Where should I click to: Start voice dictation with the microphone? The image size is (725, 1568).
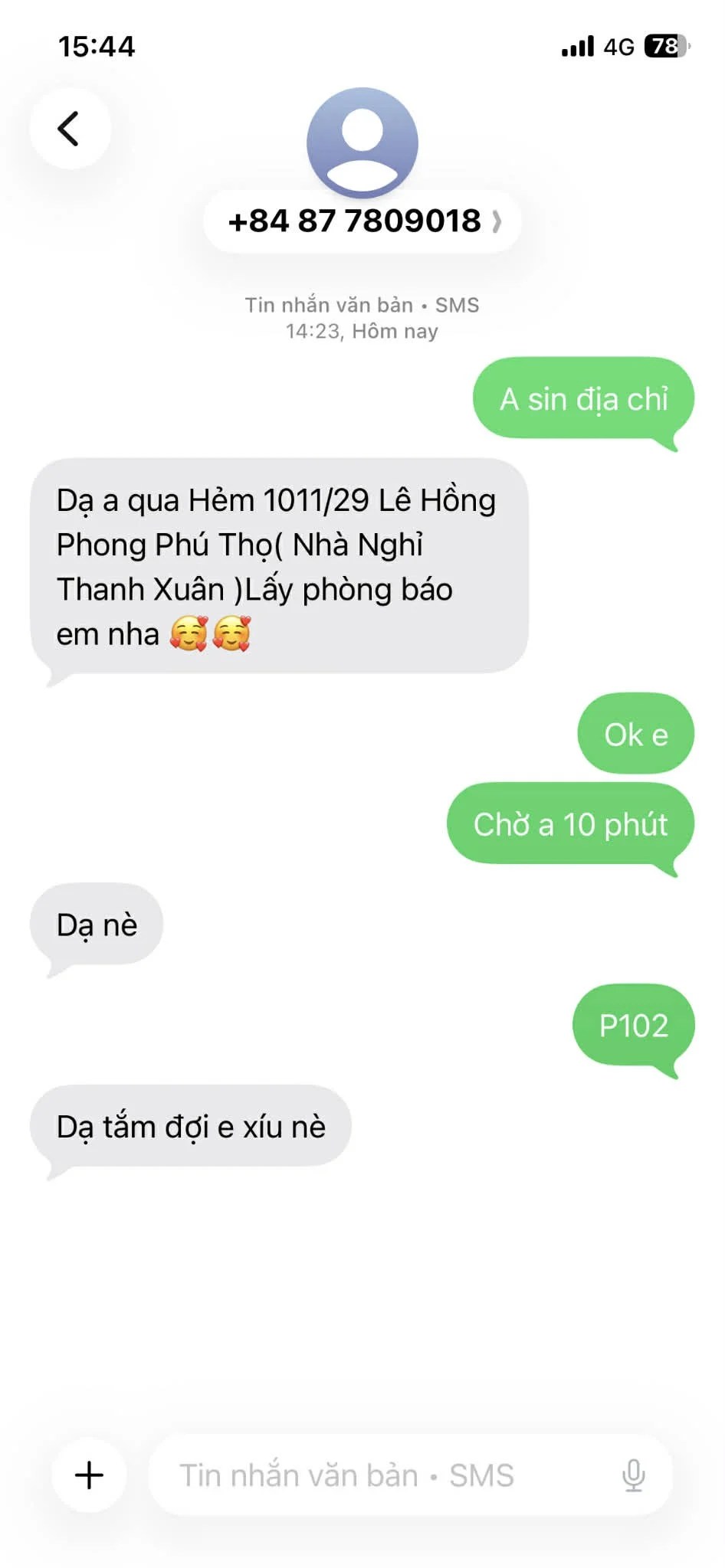(x=633, y=1475)
